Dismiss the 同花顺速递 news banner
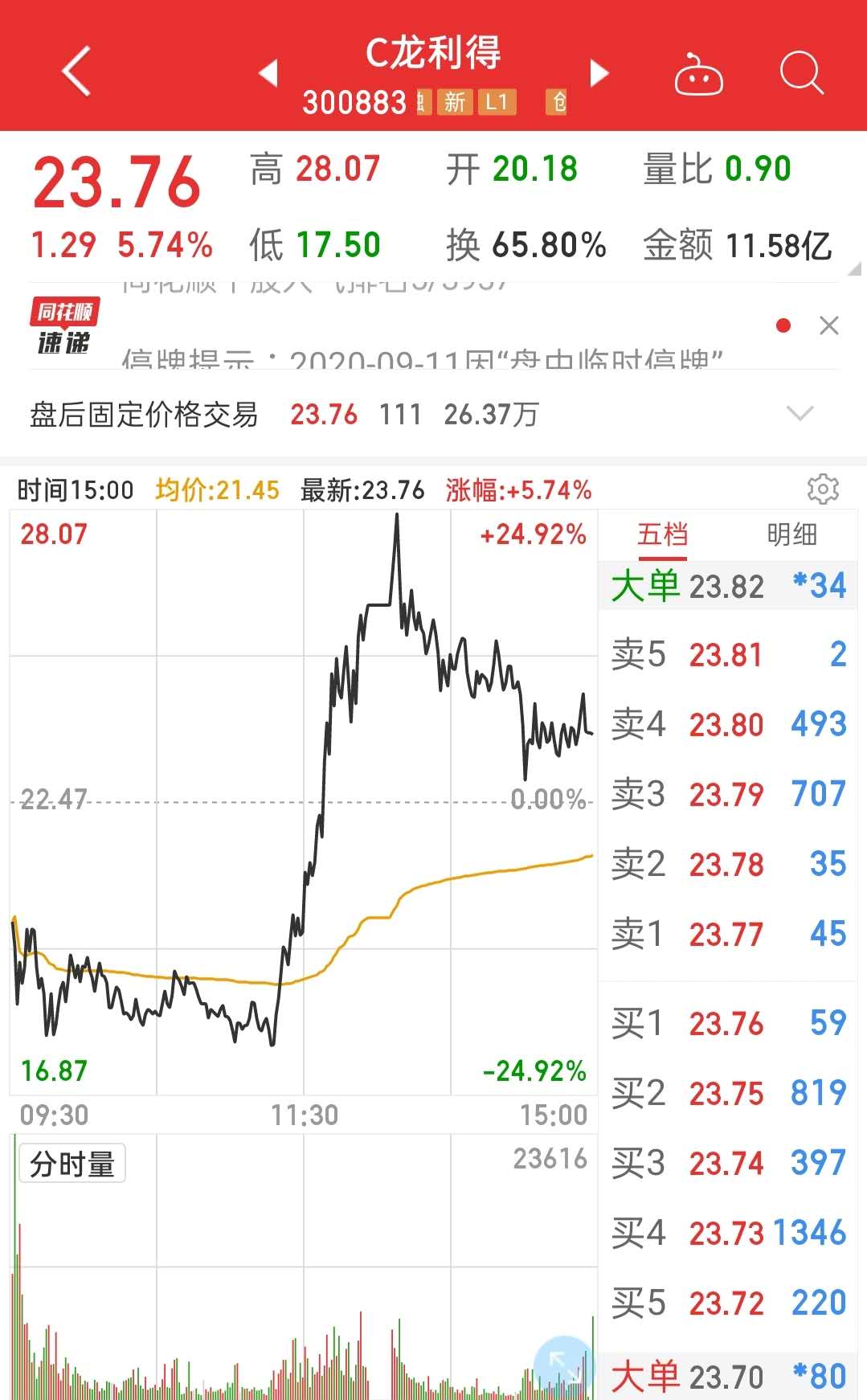The height and width of the screenshot is (1400, 867). pos(828,325)
